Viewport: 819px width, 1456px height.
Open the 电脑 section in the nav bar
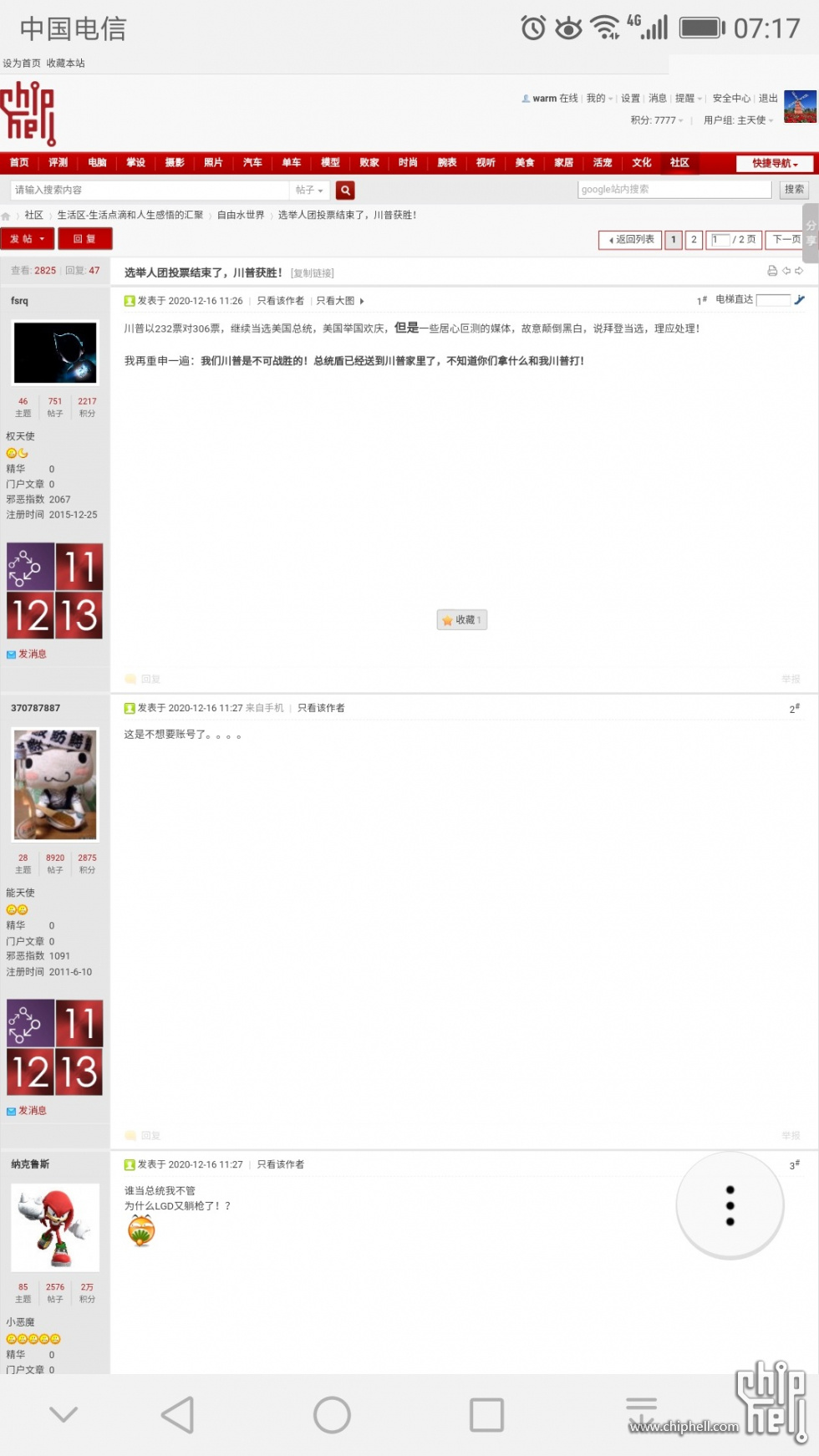(x=97, y=163)
